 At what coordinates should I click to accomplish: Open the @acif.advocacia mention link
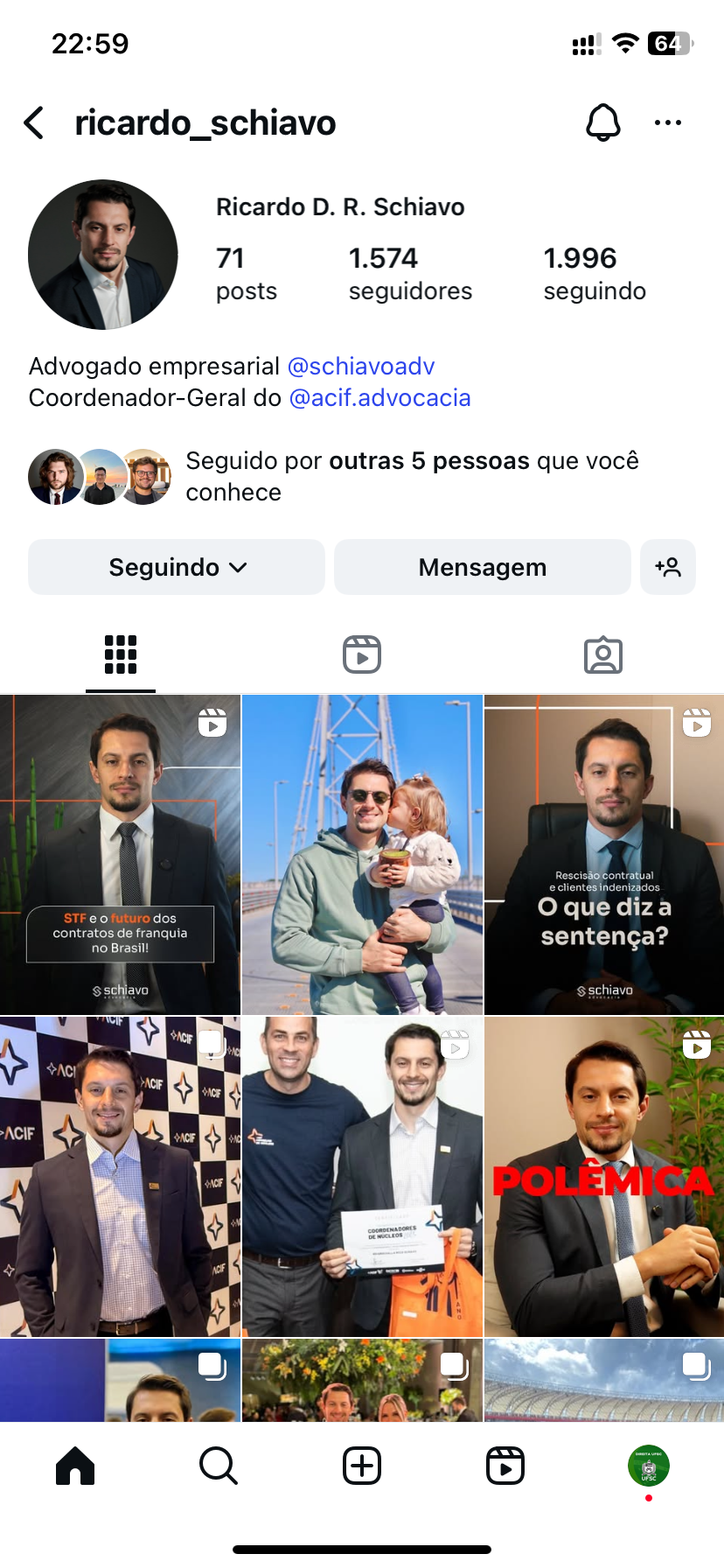click(x=379, y=398)
